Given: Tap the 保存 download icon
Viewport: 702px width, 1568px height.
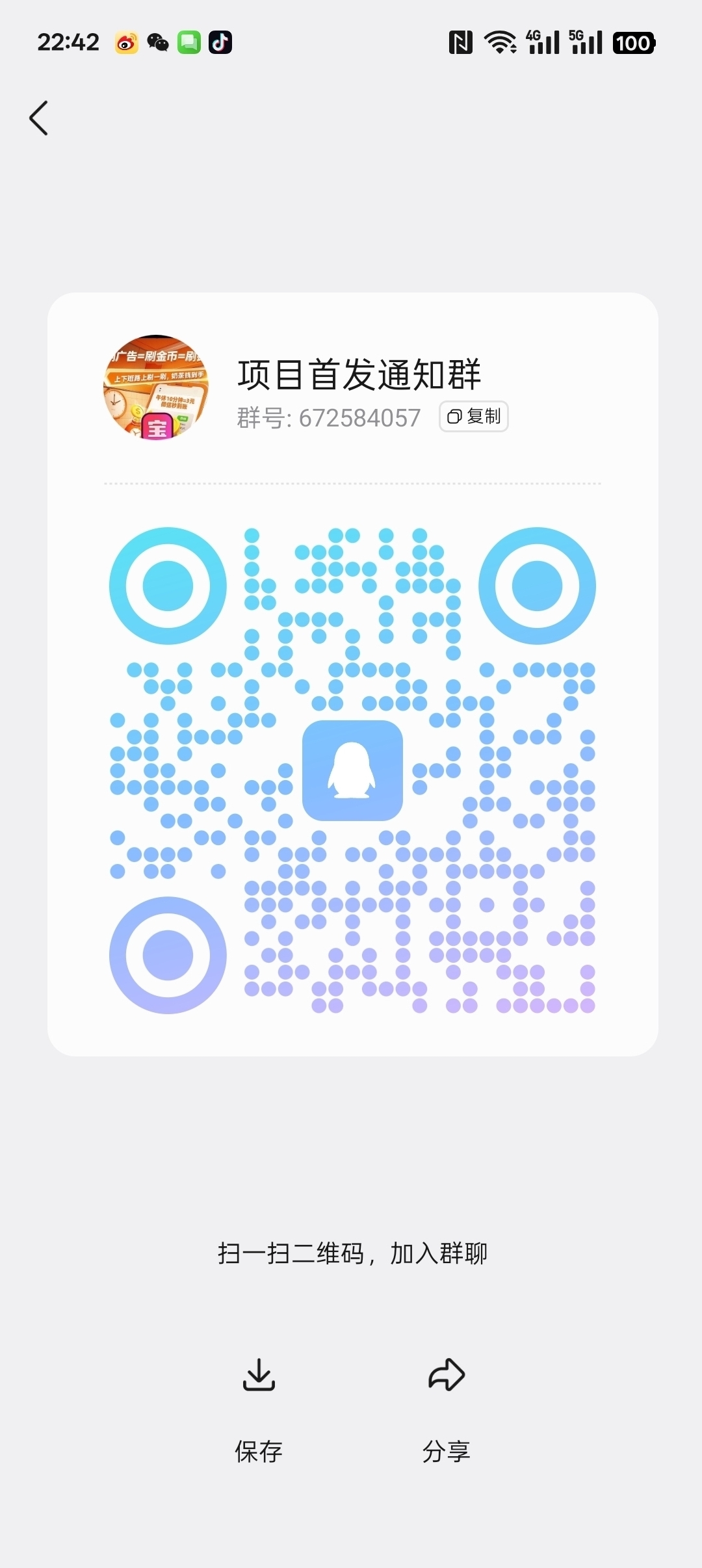Looking at the screenshot, I should [259, 1374].
